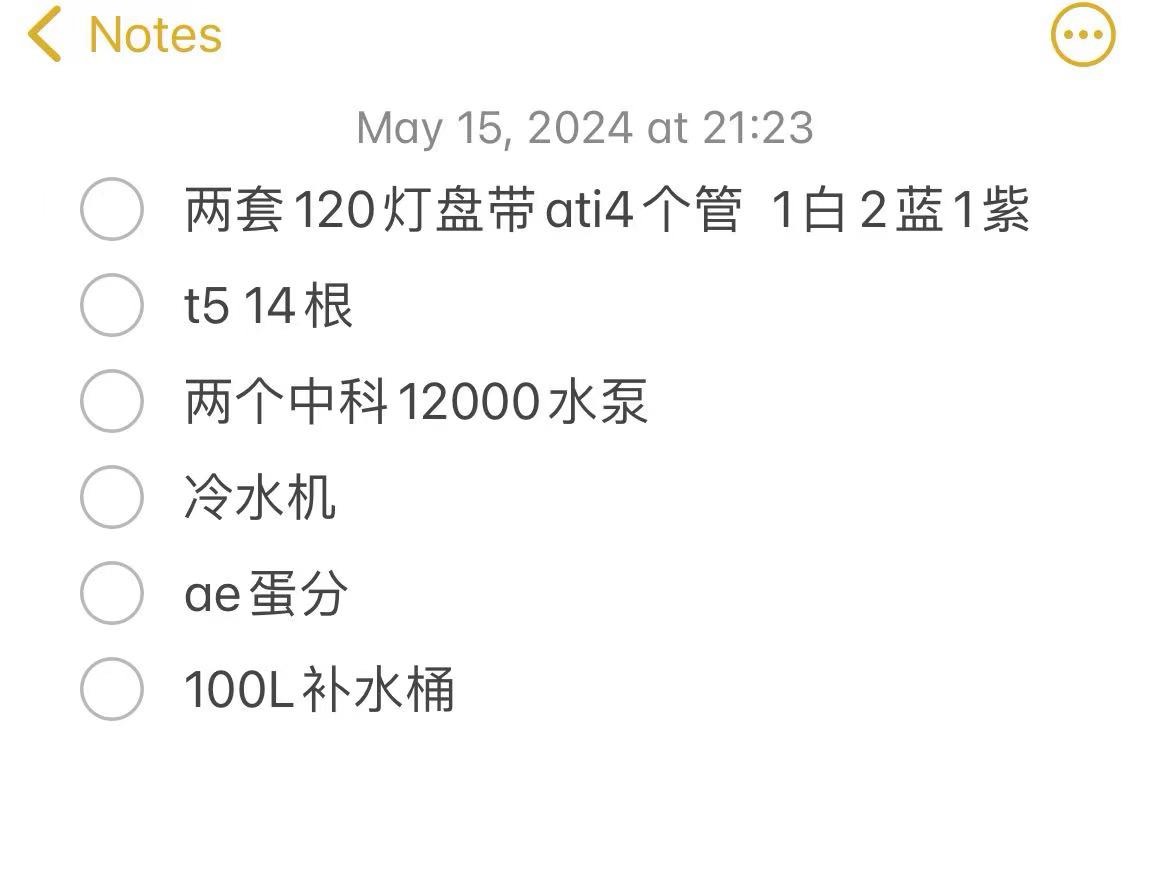
Task: Check the ae蛋分 item
Action: [x=111, y=593]
